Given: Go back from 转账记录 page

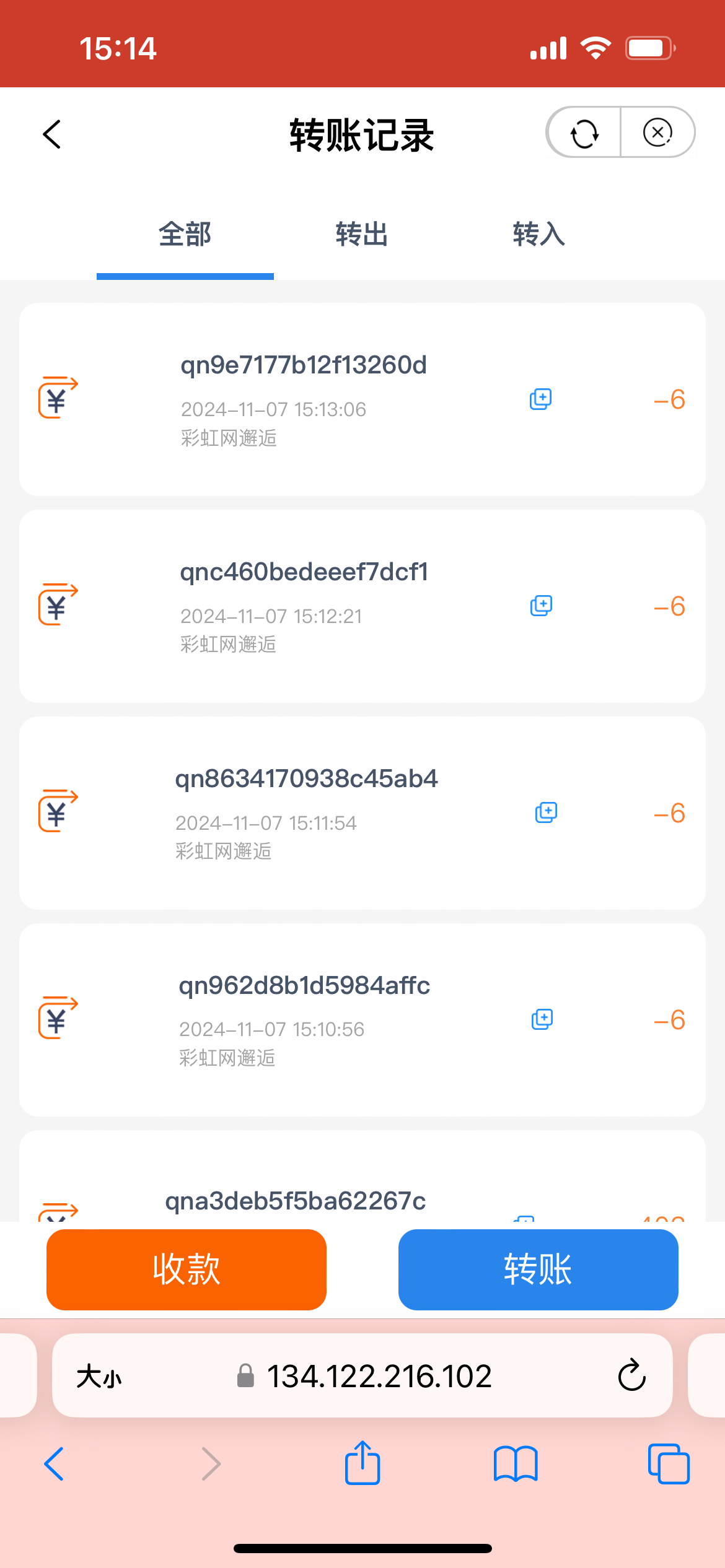Looking at the screenshot, I should 53,134.
